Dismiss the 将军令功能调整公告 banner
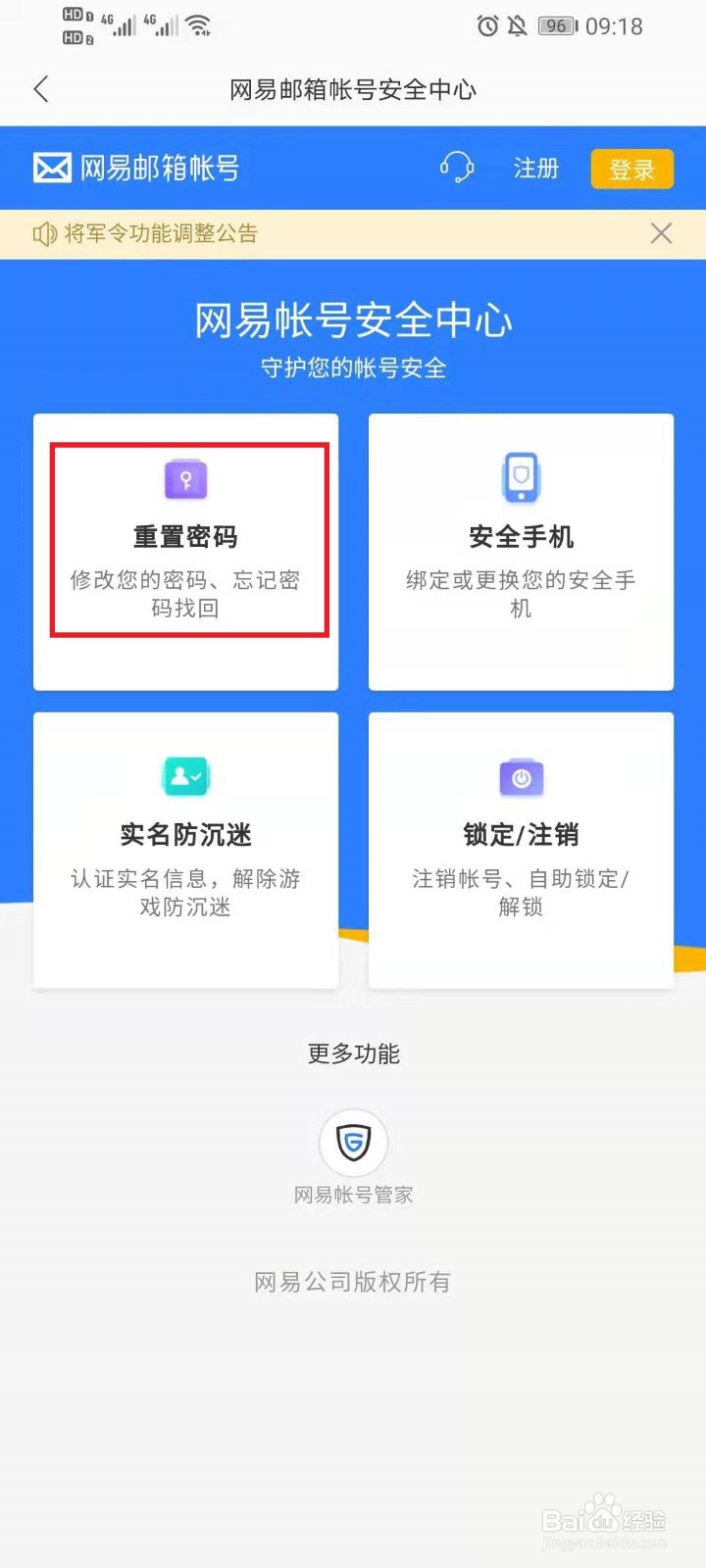This screenshot has height=1568, width=706. [x=661, y=233]
